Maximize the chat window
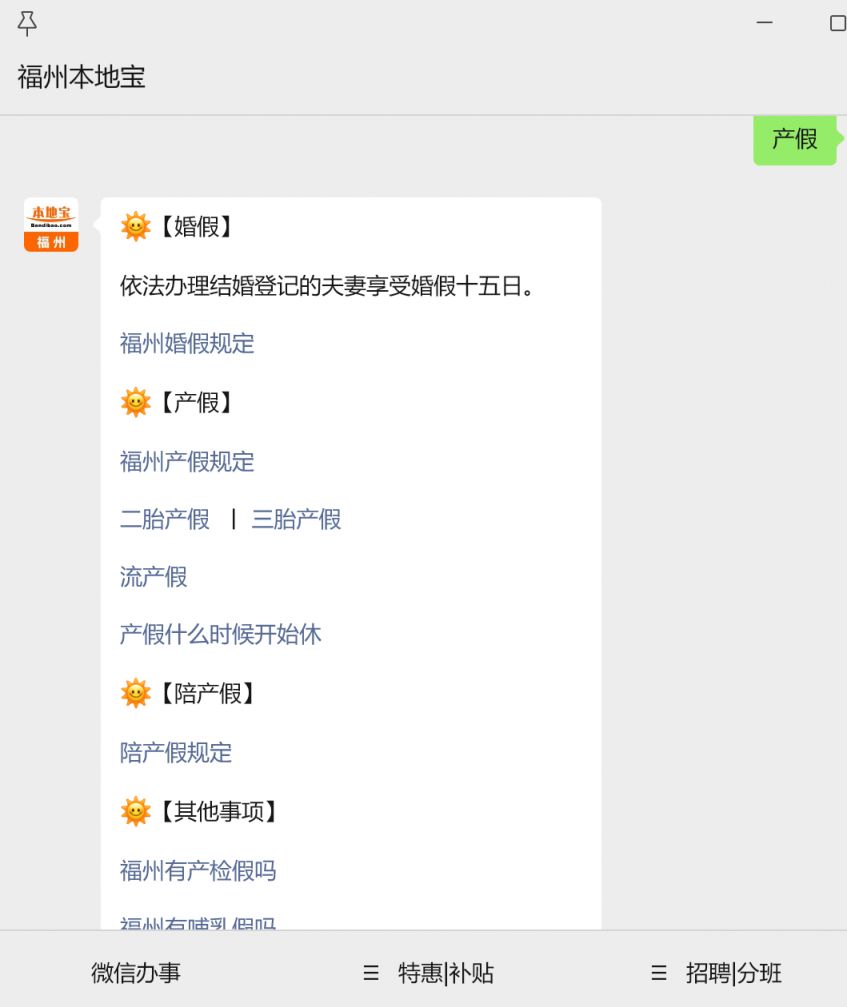This screenshot has height=1007, width=847. 838,23
